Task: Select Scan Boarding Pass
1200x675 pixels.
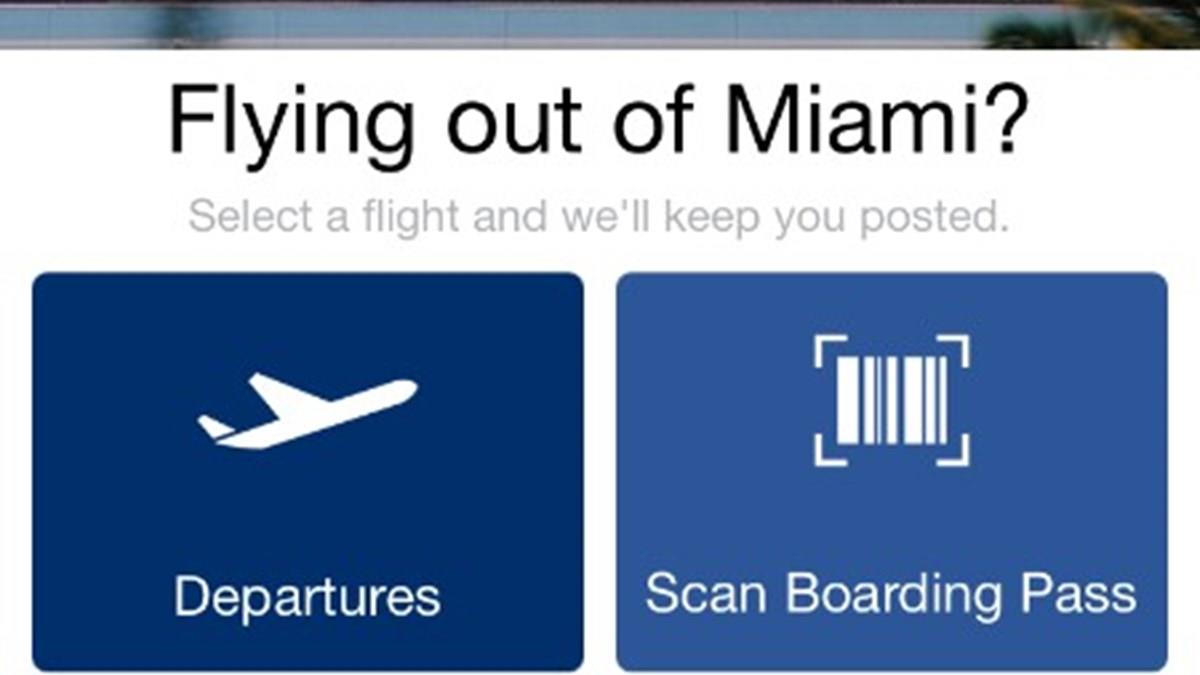Action: (x=891, y=471)
